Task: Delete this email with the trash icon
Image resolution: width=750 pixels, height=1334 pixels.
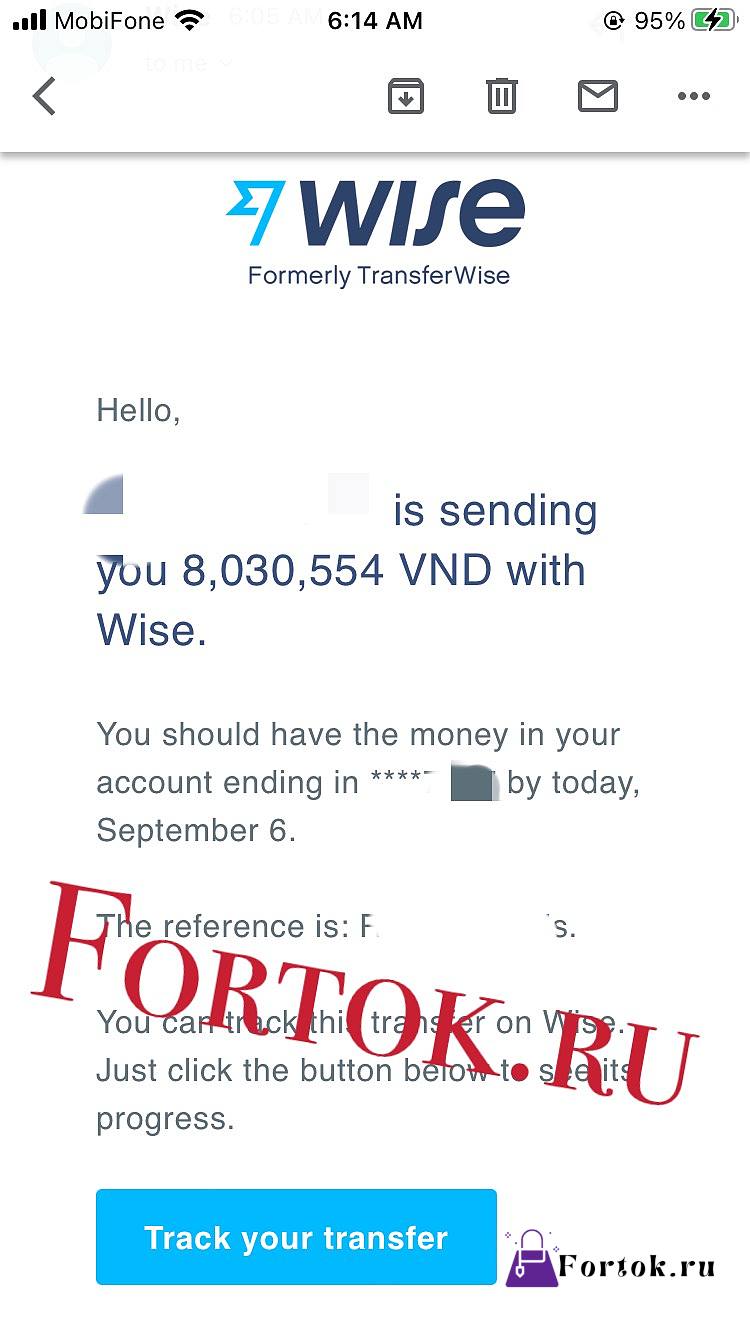Action: click(x=501, y=96)
